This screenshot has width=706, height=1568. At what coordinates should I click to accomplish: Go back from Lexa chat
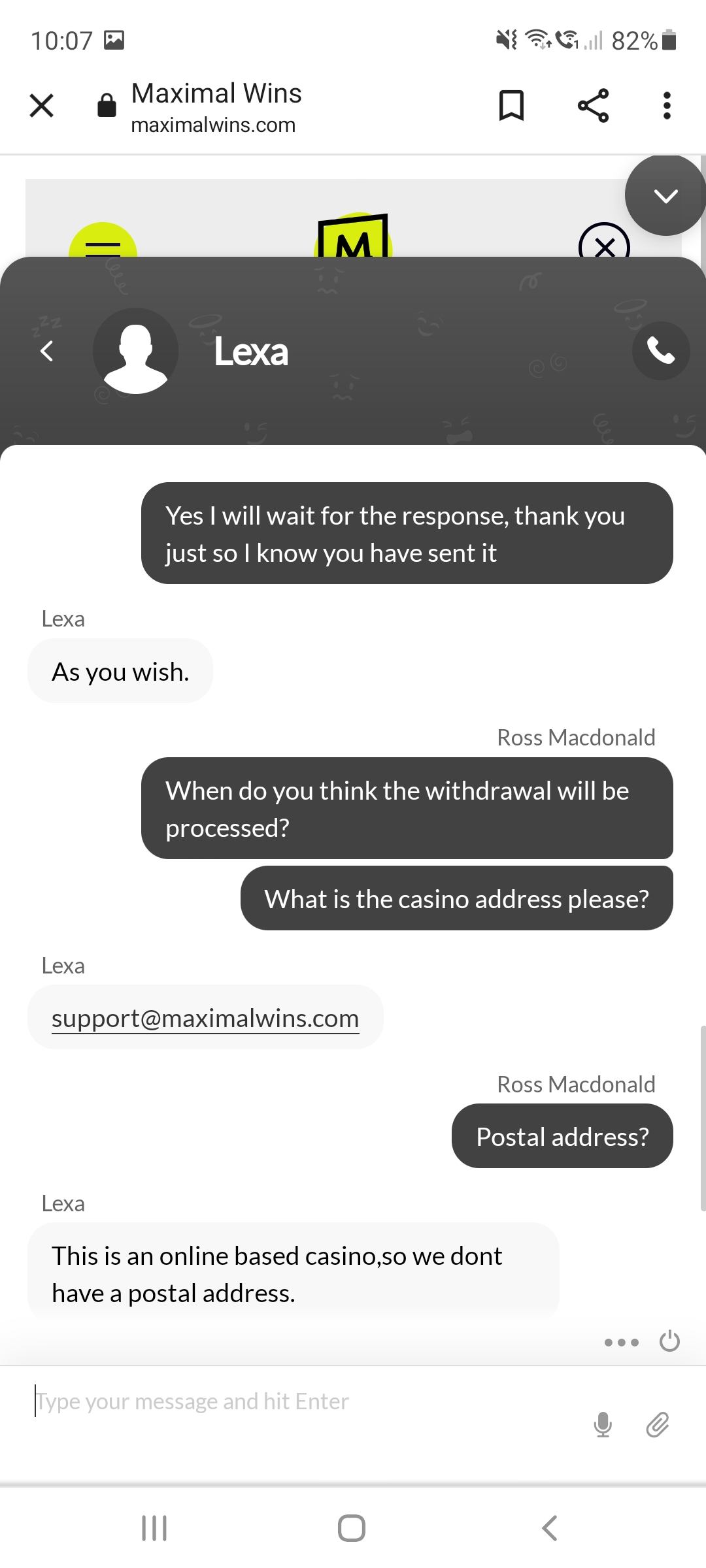46,351
